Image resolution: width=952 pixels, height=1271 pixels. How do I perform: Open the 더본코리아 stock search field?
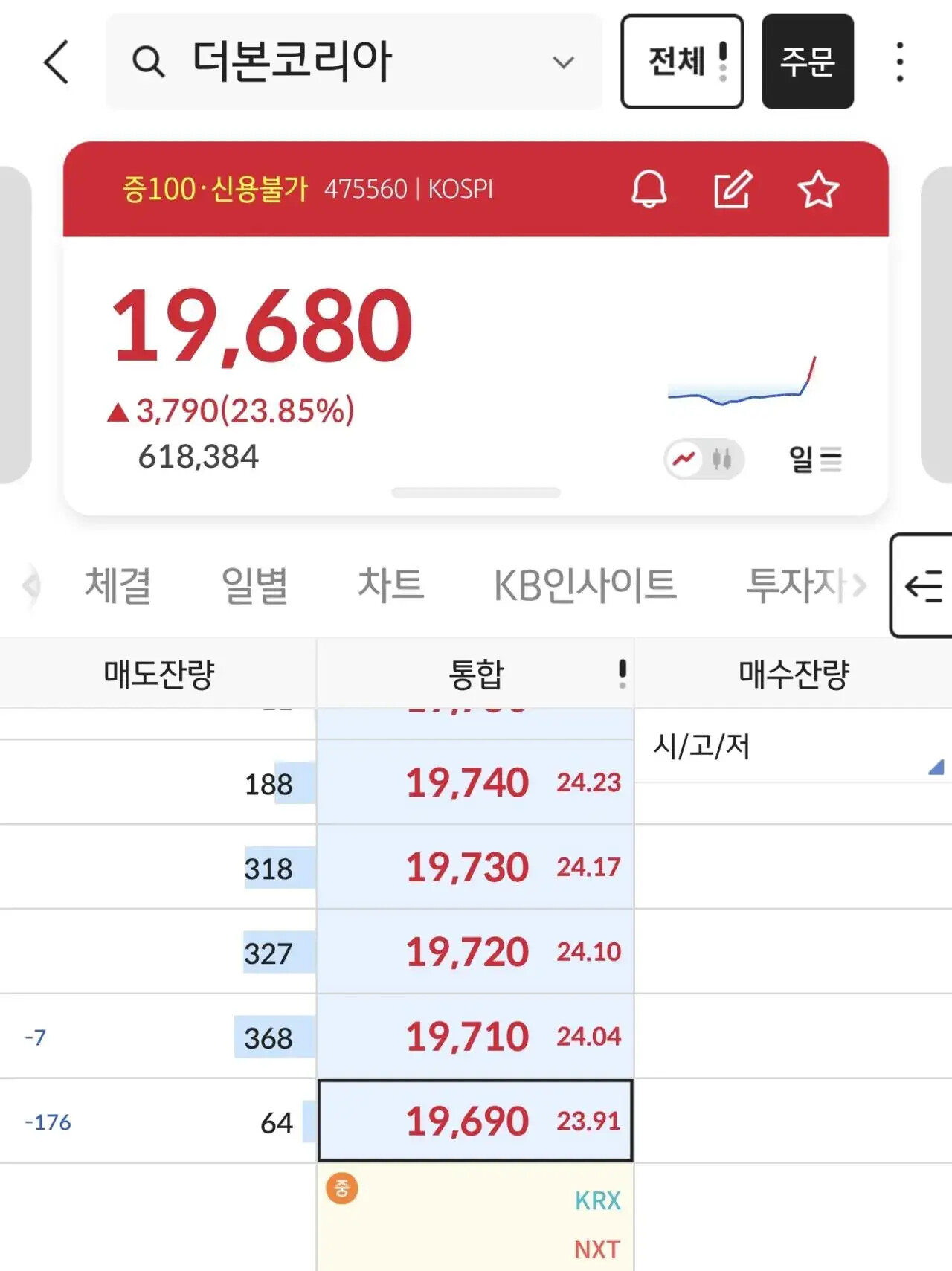[x=353, y=62]
